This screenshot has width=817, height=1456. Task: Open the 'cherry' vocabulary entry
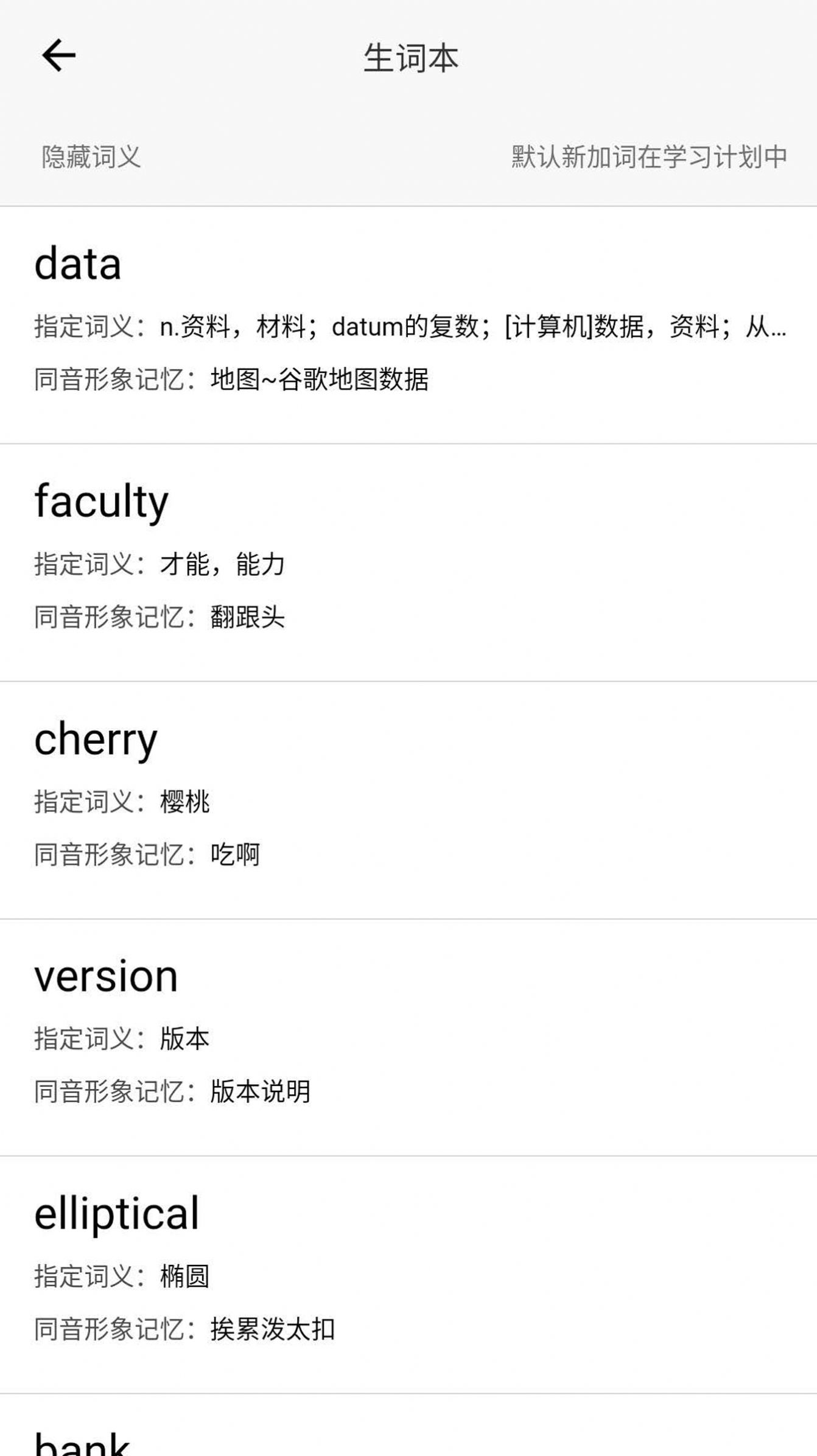click(x=95, y=738)
